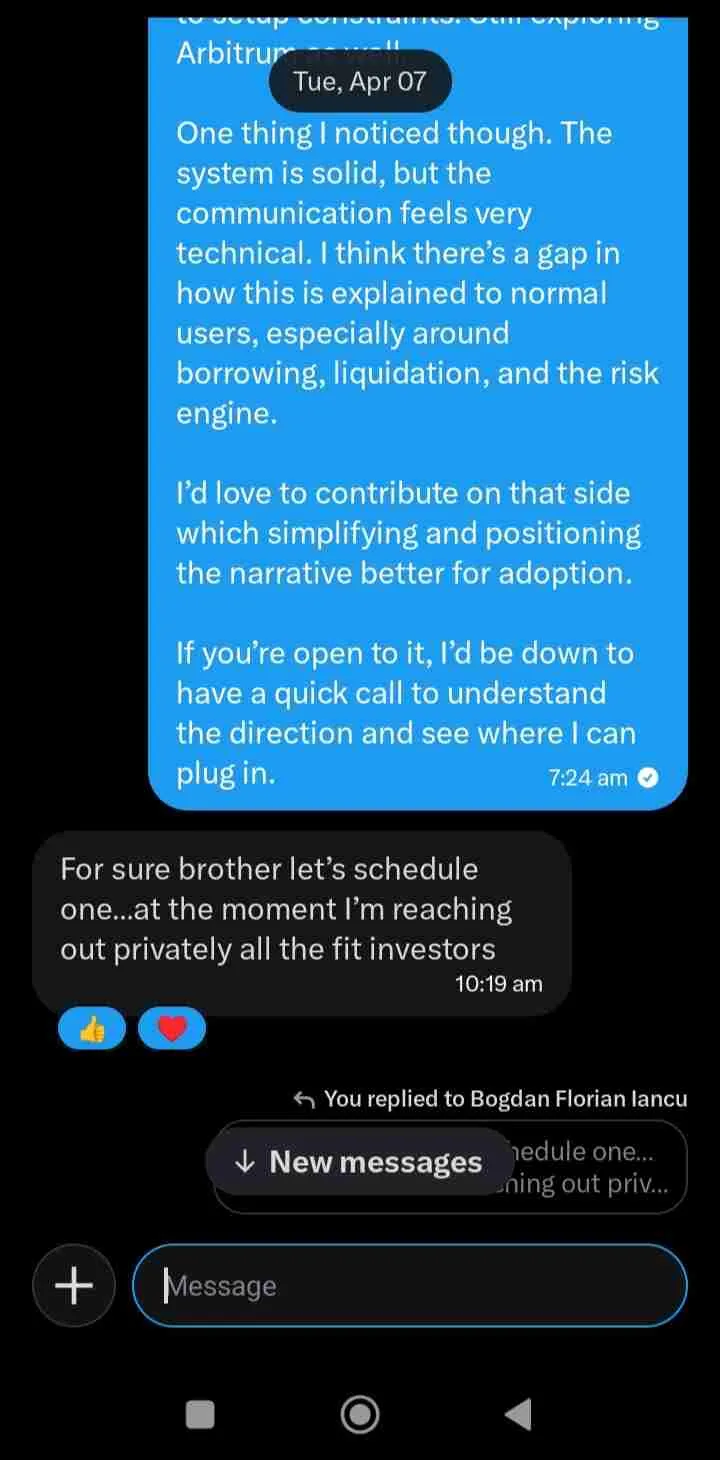Tap the red heart reaction
The width and height of the screenshot is (720, 1460).
[x=172, y=1029]
